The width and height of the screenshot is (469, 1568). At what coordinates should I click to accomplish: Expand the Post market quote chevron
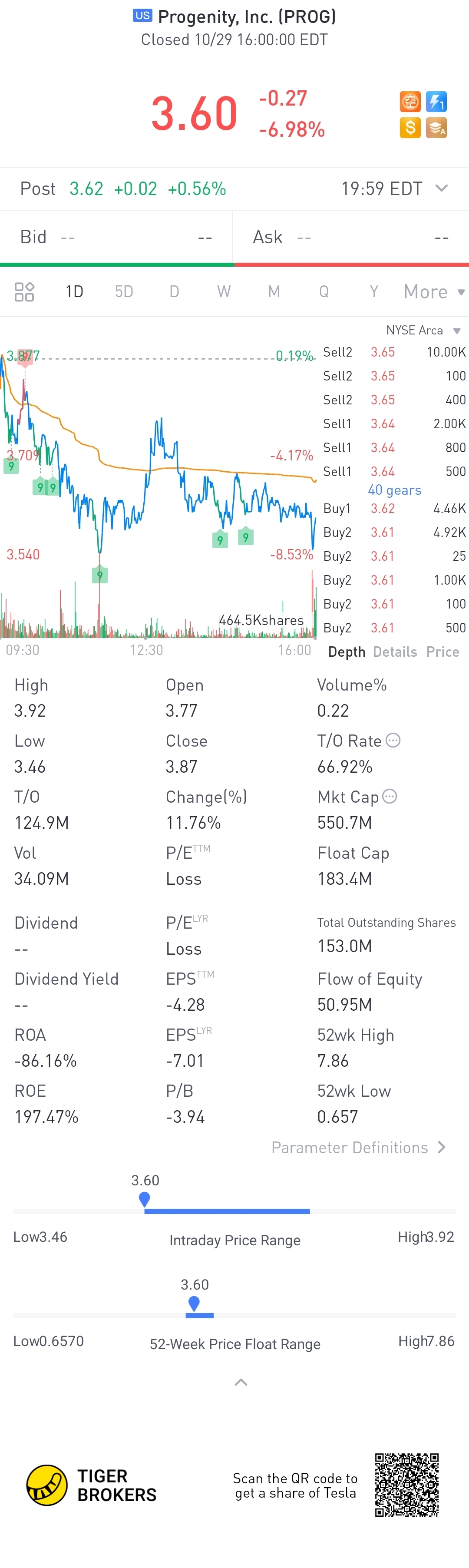[x=442, y=188]
